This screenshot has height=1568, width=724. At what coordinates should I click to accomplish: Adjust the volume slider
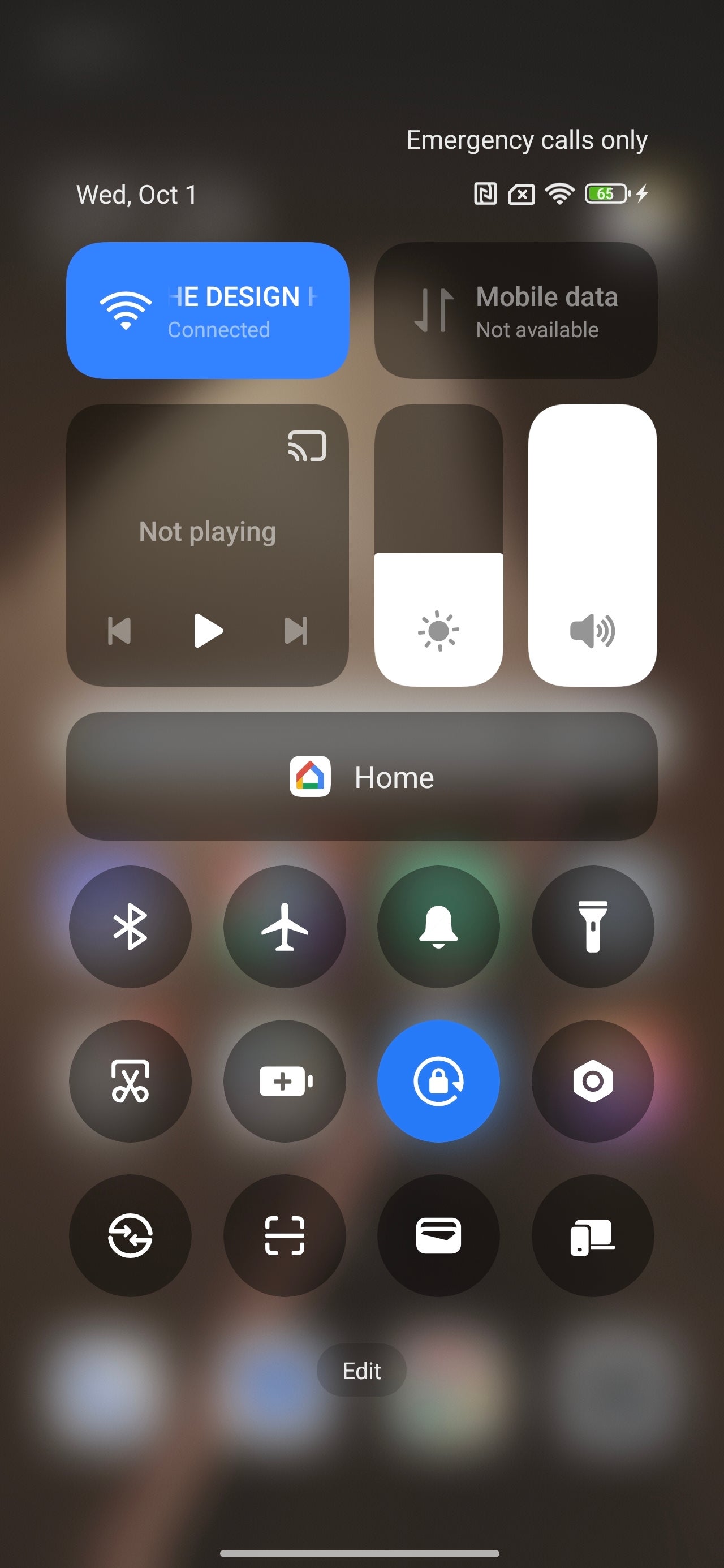tap(592, 545)
